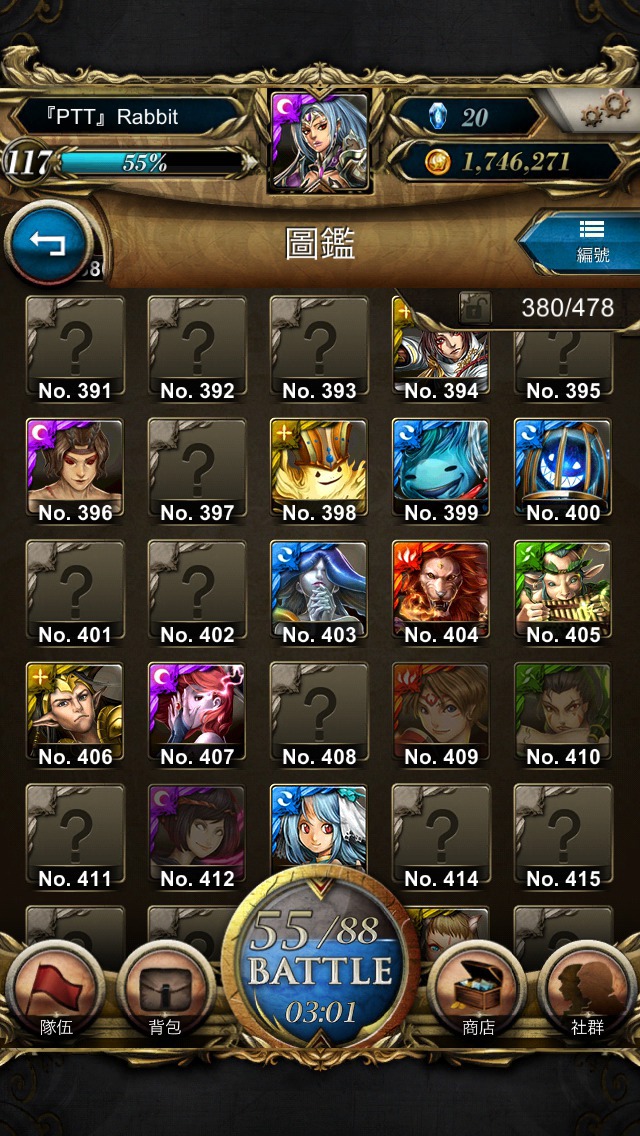
Task: Open caged creature card No. 400
Action: click(x=563, y=468)
